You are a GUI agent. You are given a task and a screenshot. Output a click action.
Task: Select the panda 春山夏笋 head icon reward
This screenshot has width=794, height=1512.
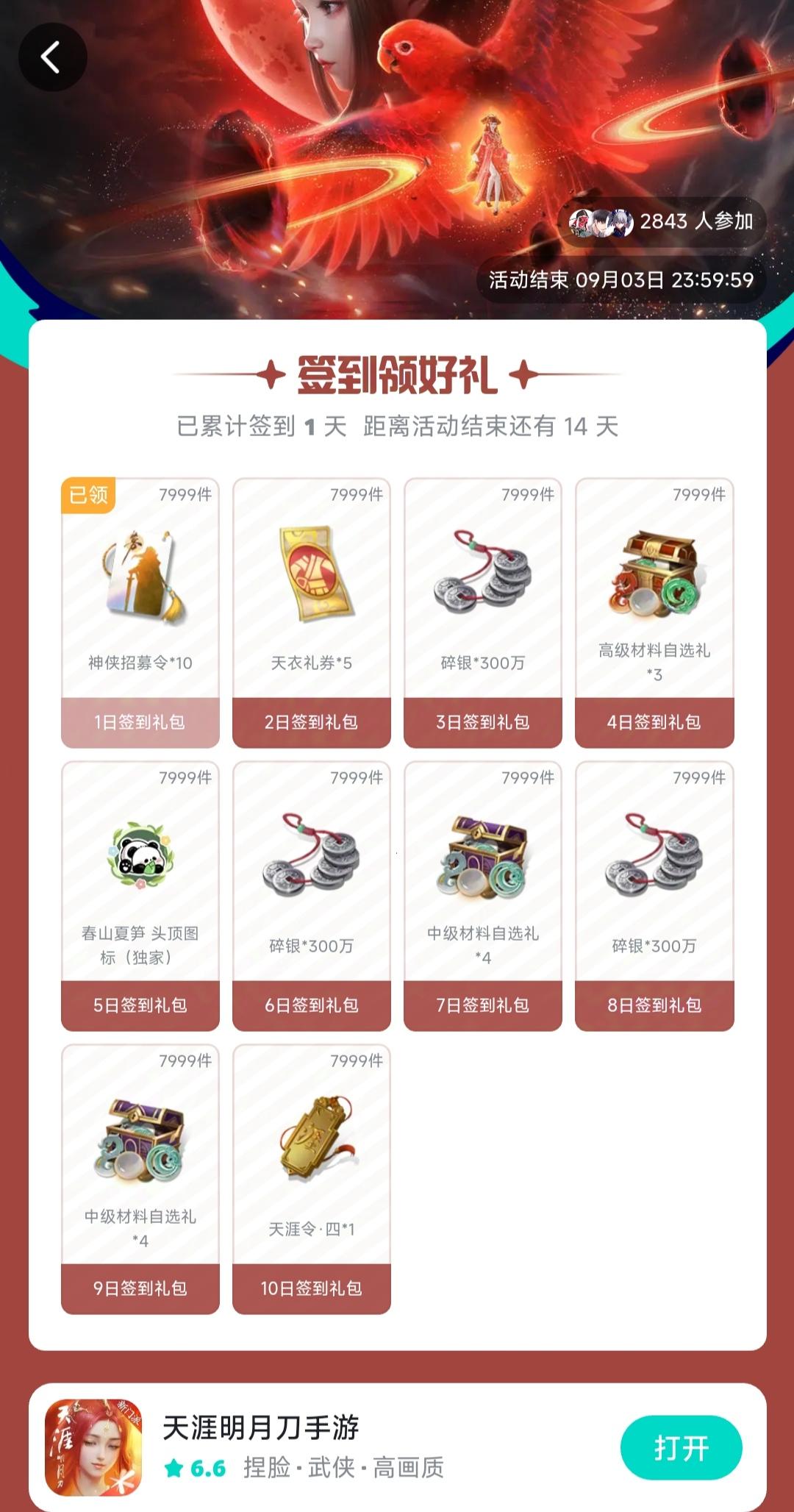coord(139,857)
